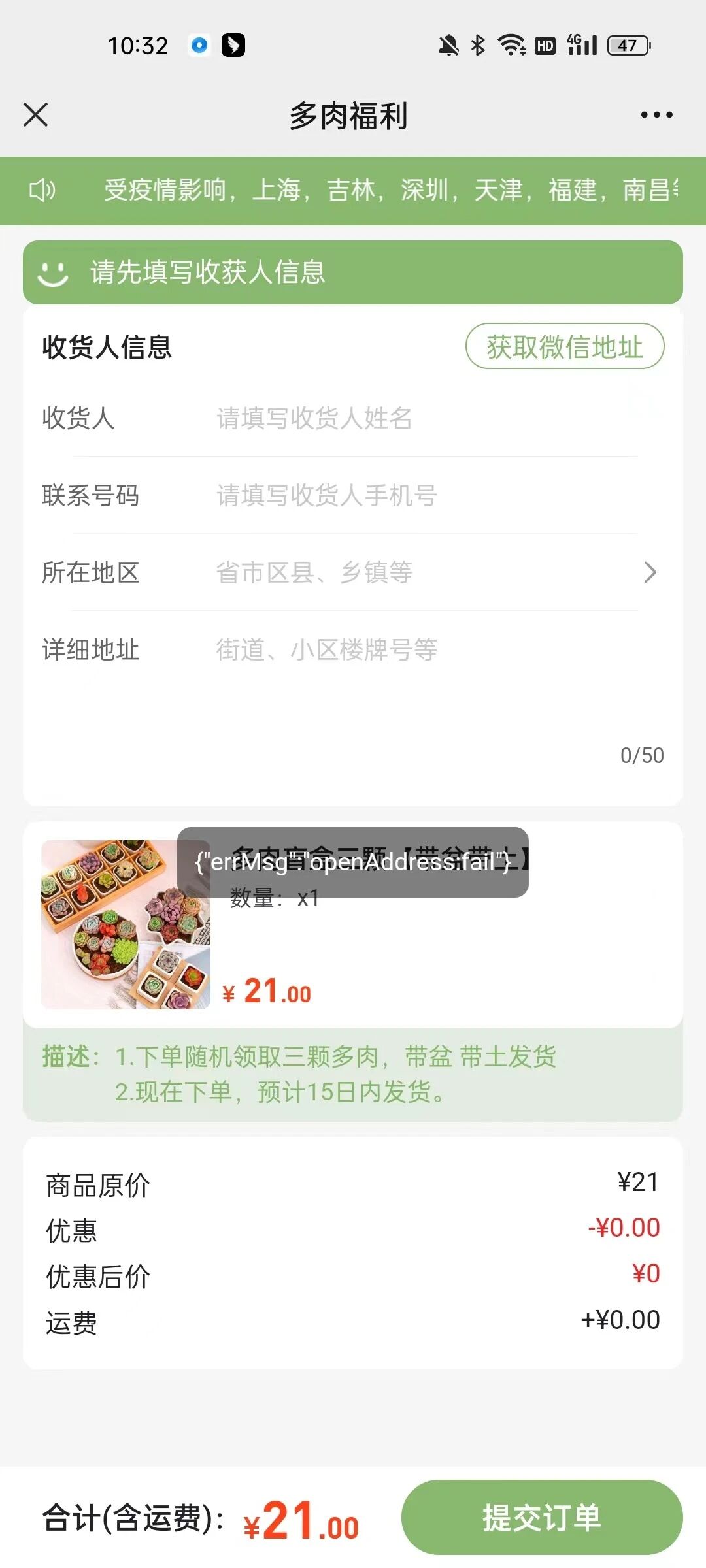706x1568 pixels.
Task: Close the 多肉福利 mini program page
Action: coord(36,115)
